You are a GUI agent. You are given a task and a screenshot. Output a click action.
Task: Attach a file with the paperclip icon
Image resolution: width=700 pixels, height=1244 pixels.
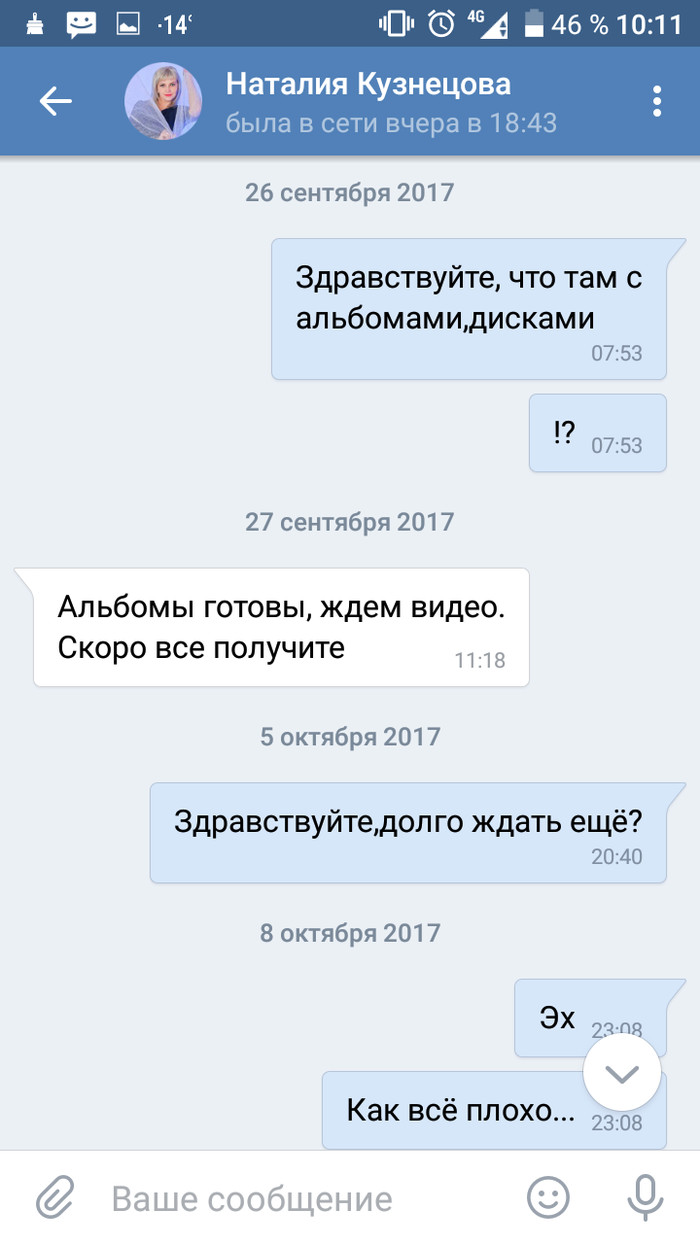55,1197
